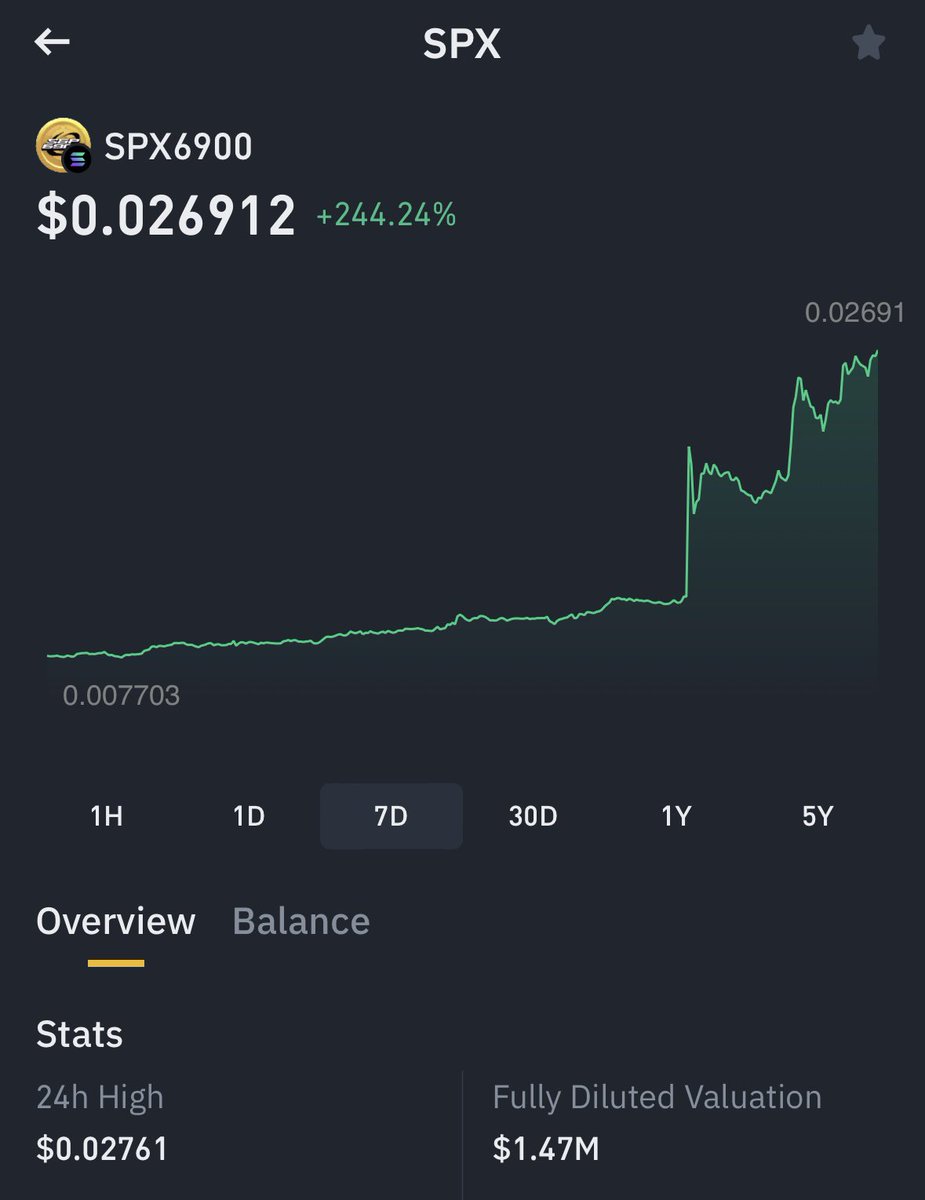925x1200 pixels.
Task: Select the 7D chart range
Action: (391, 816)
